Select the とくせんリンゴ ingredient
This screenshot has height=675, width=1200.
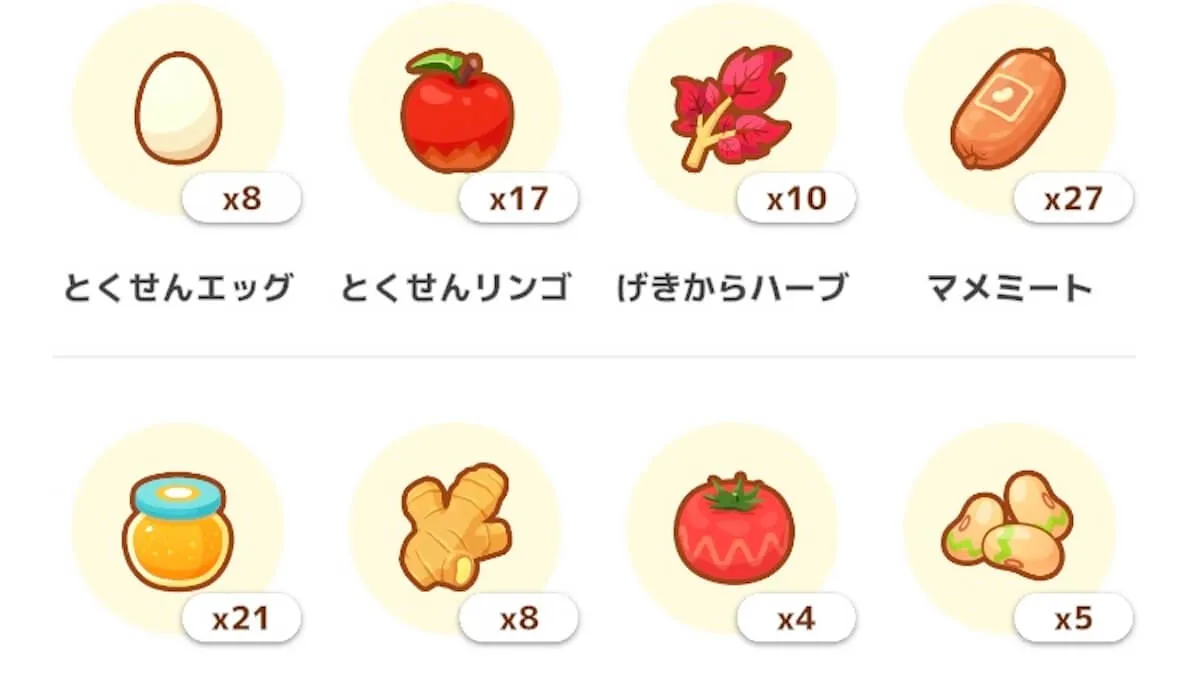tap(455, 109)
